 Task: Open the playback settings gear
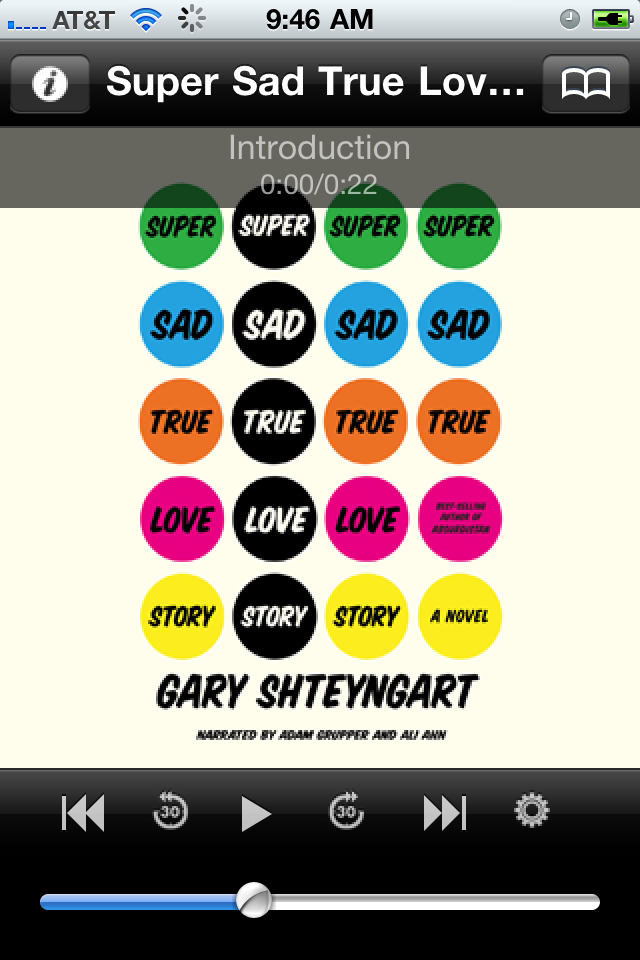click(532, 810)
